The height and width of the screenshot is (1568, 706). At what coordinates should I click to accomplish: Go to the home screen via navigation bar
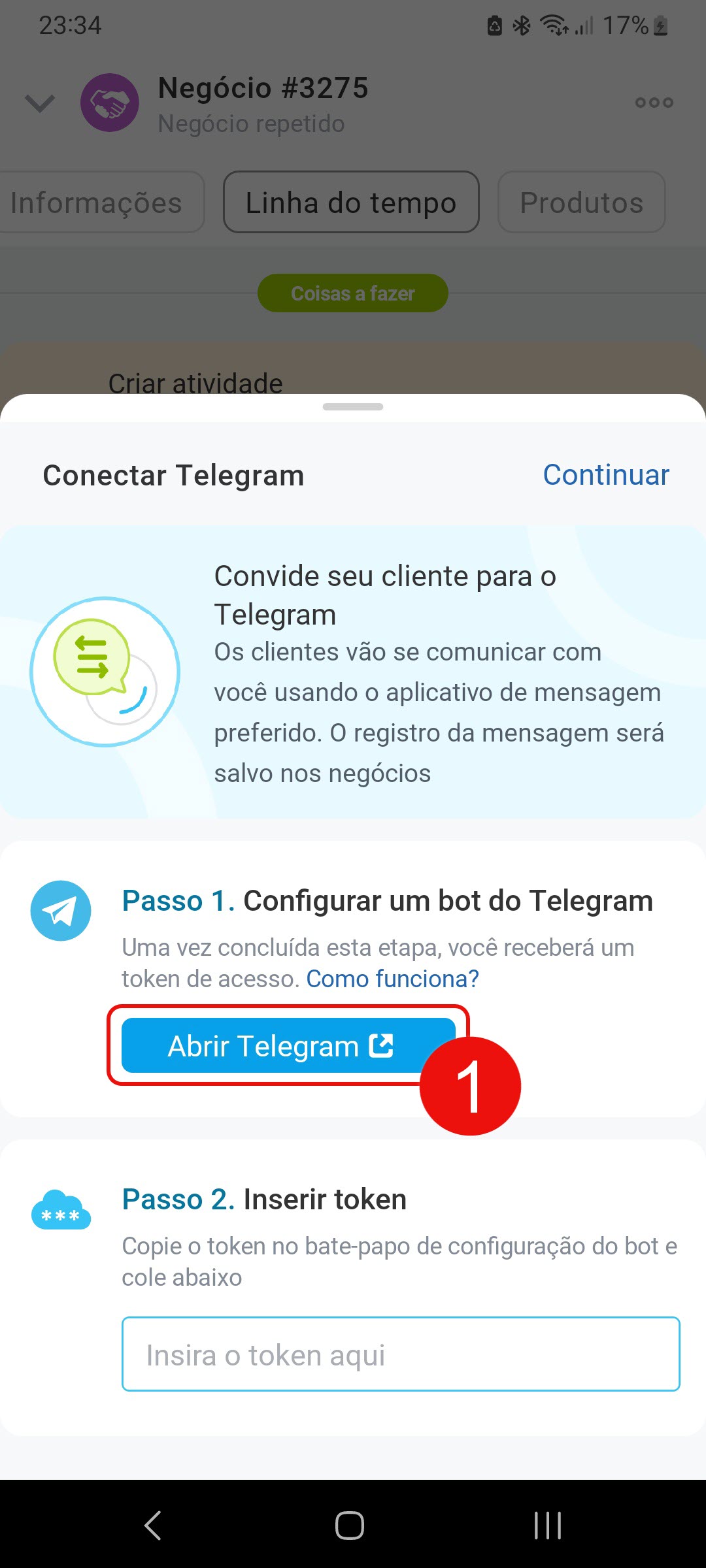(x=350, y=1526)
